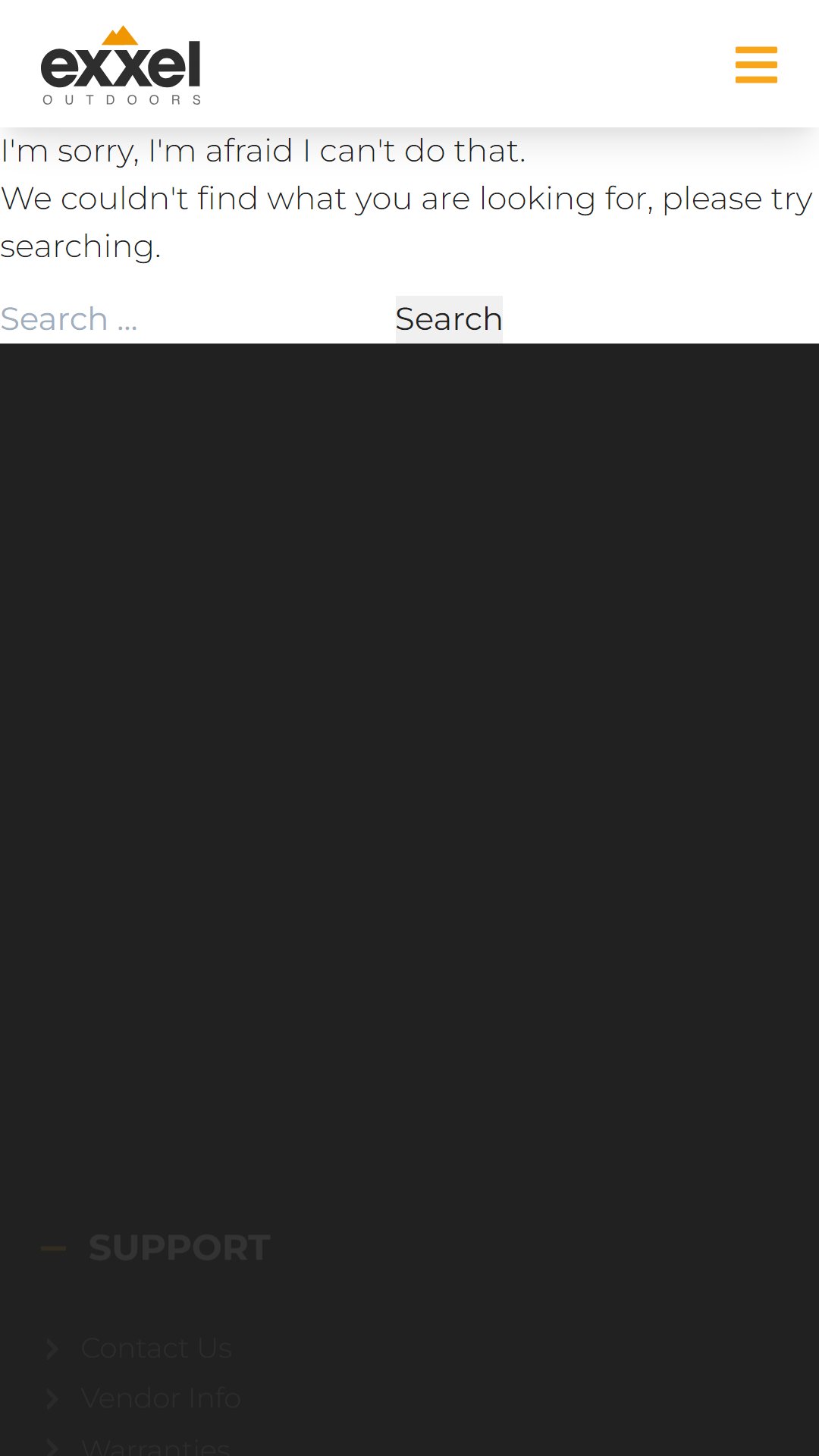Tap the Search input field

pyautogui.click(x=197, y=319)
